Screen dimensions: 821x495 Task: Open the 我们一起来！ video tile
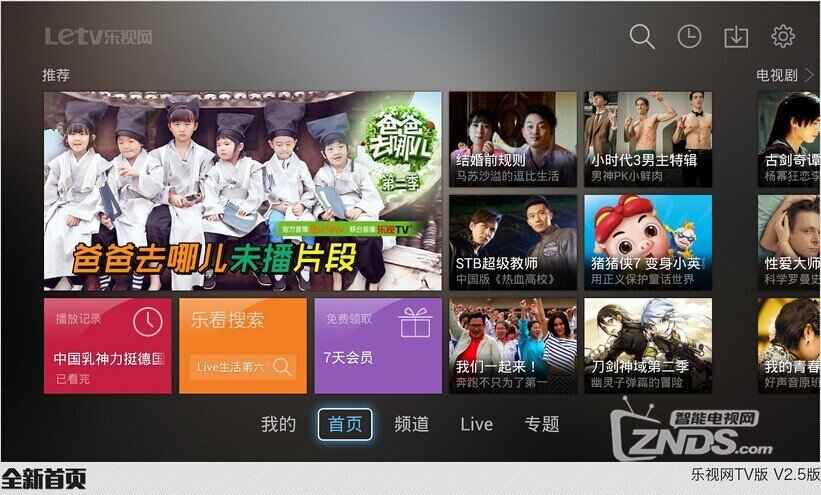pos(513,345)
